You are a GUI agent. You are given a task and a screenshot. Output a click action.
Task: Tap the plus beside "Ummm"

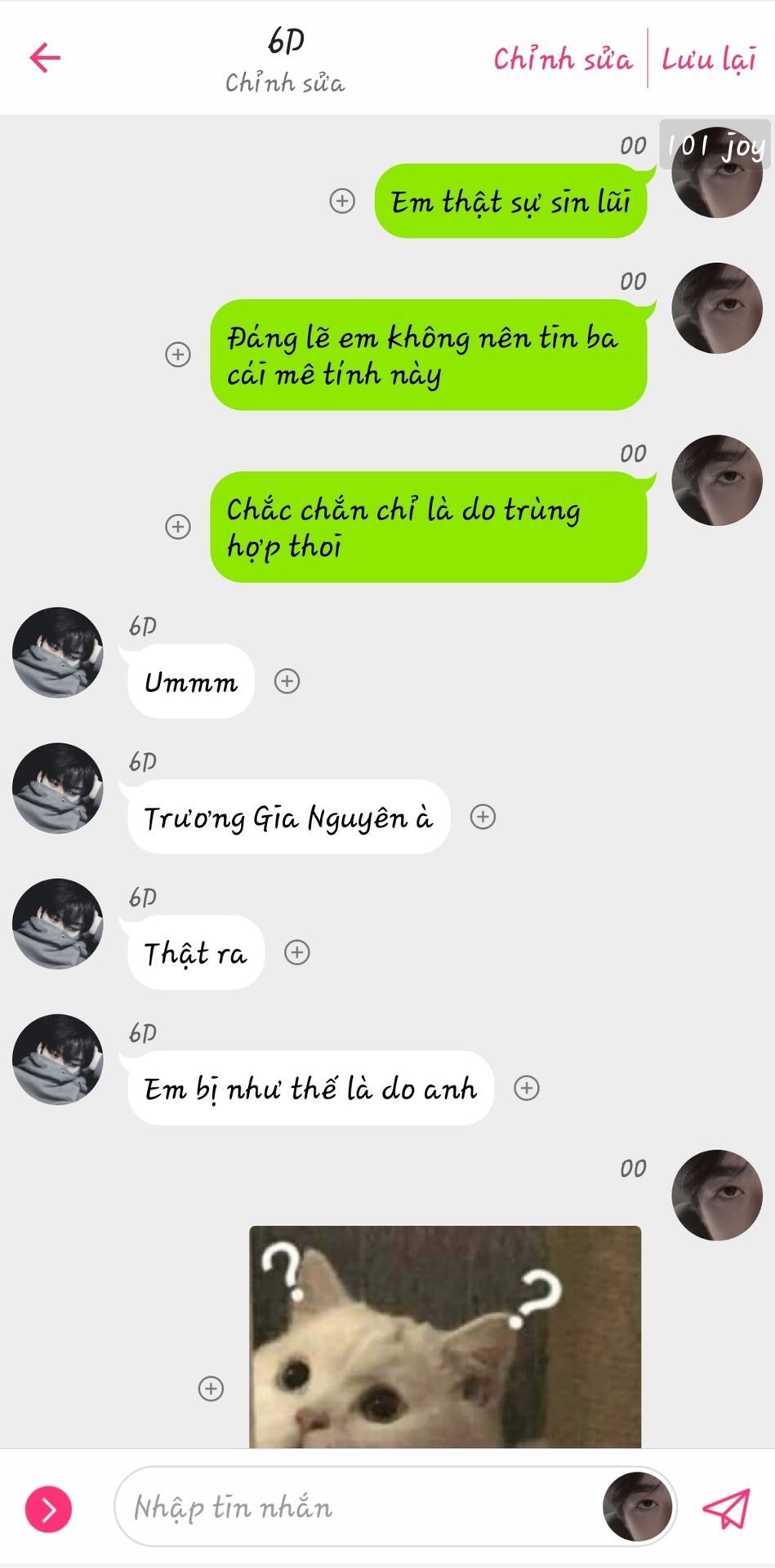point(287,681)
